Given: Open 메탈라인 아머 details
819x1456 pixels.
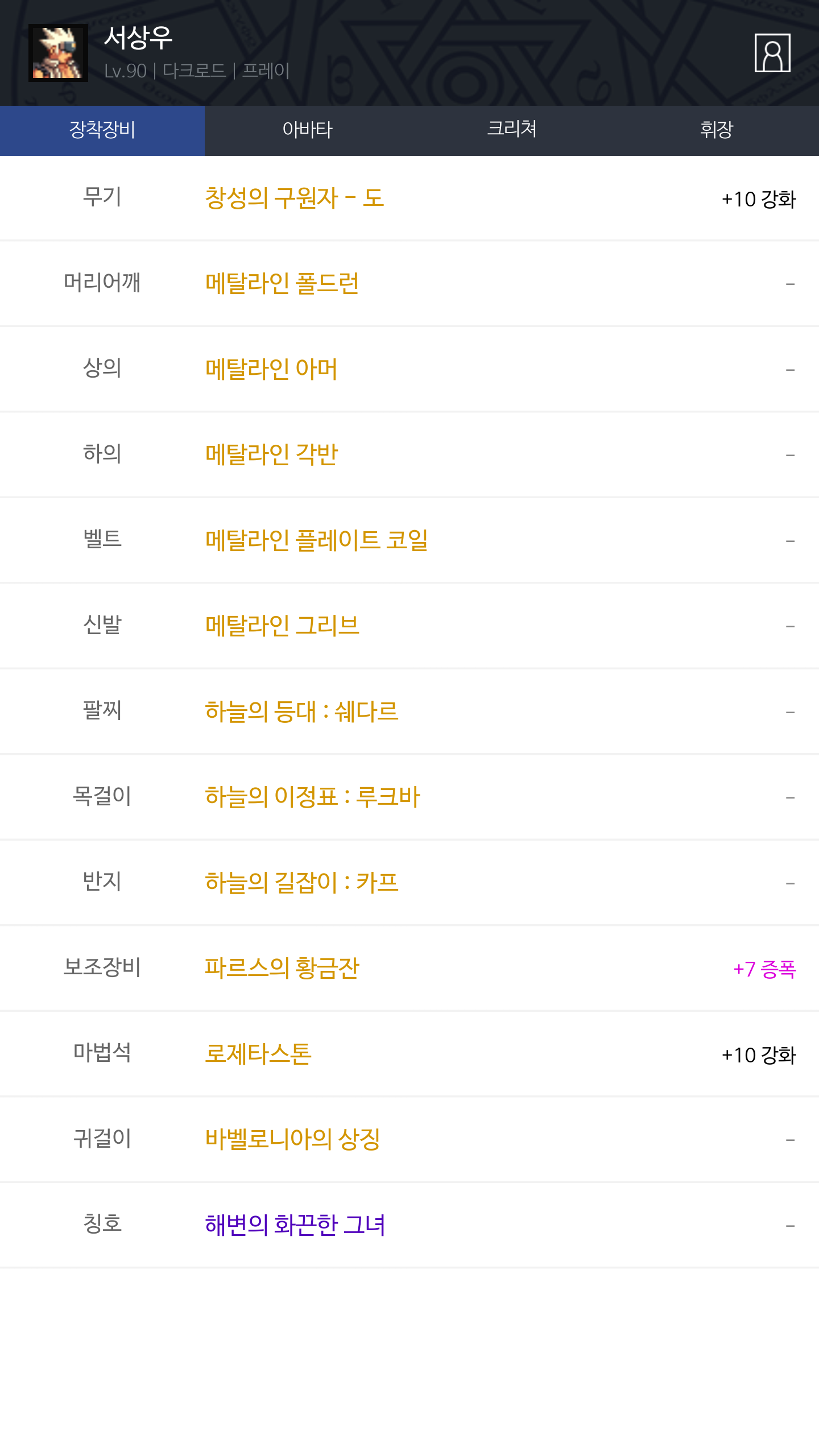Looking at the screenshot, I should 271,369.
